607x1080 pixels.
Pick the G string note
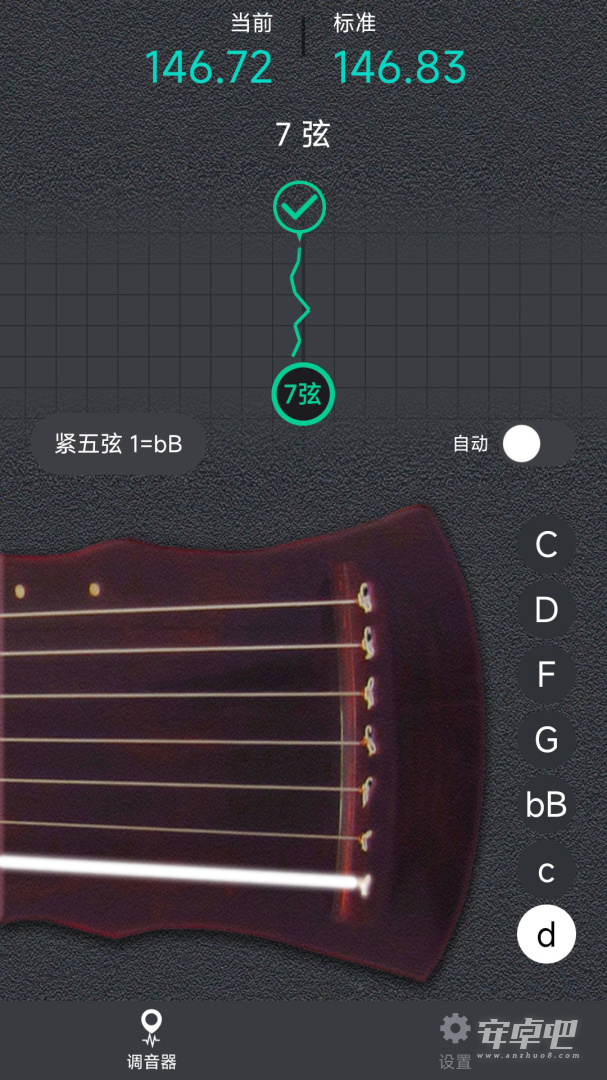pos(546,740)
